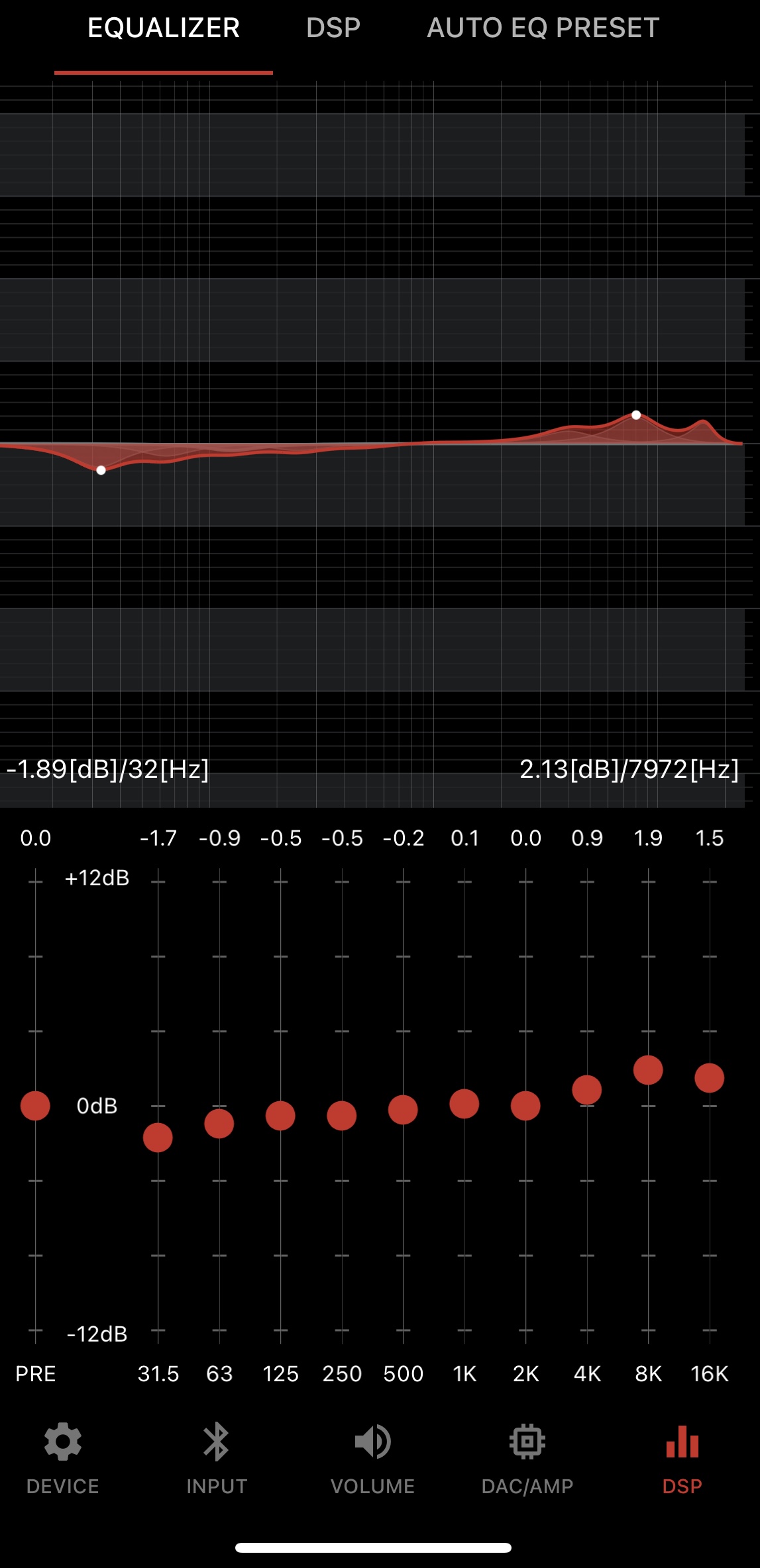Image resolution: width=760 pixels, height=1568 pixels.
Task: Select the 125 Hz band slider knob
Action: click(280, 1116)
